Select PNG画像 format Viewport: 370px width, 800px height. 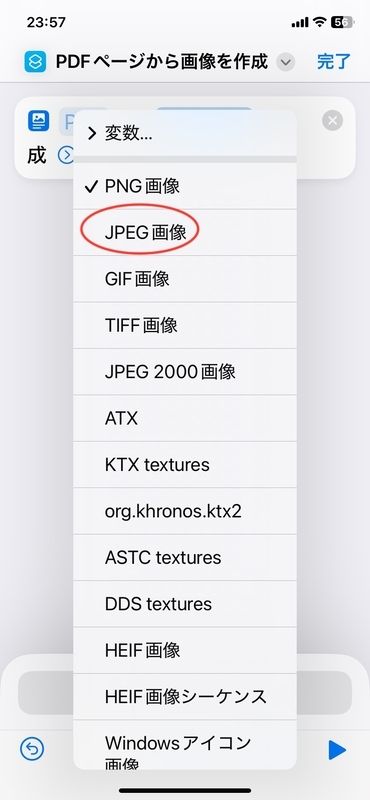click(x=185, y=186)
